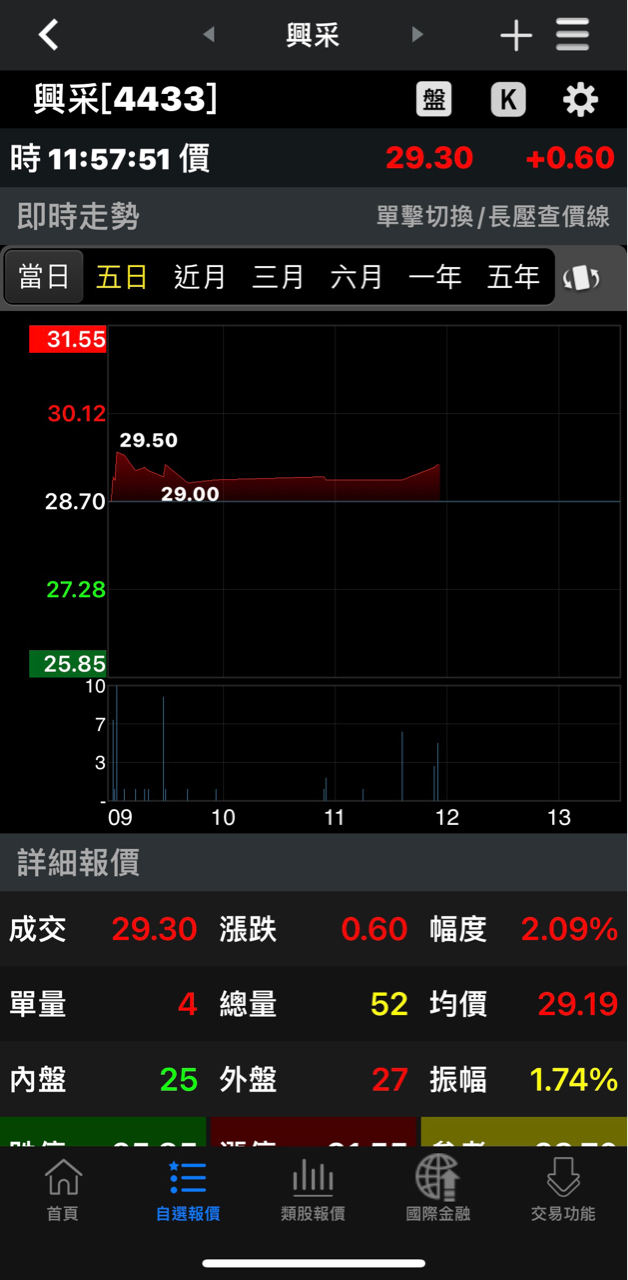Show the 三月 chart range
The image size is (628, 1280).
[x=278, y=277]
